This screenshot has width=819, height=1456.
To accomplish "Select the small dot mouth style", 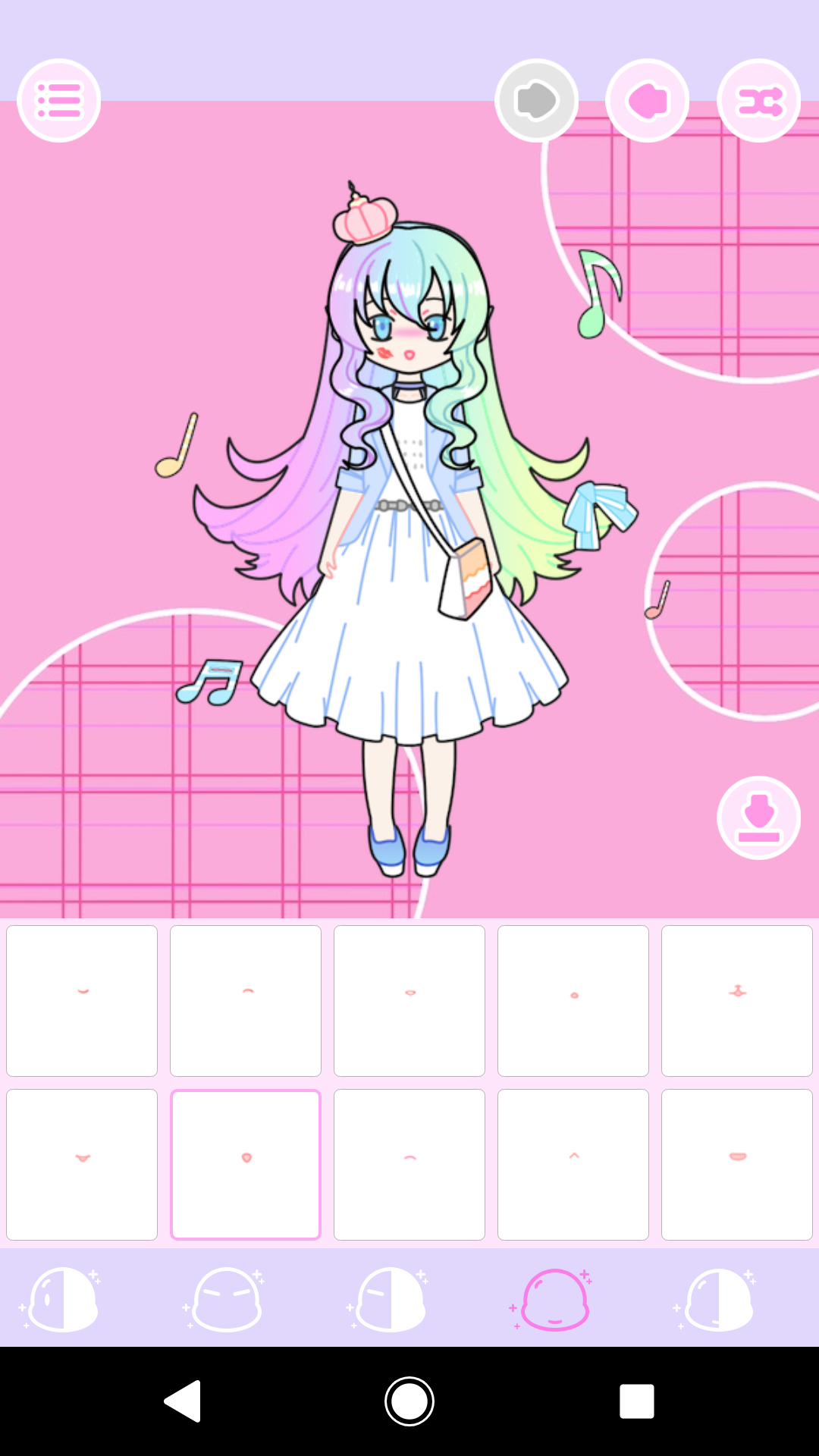I will point(573,1000).
